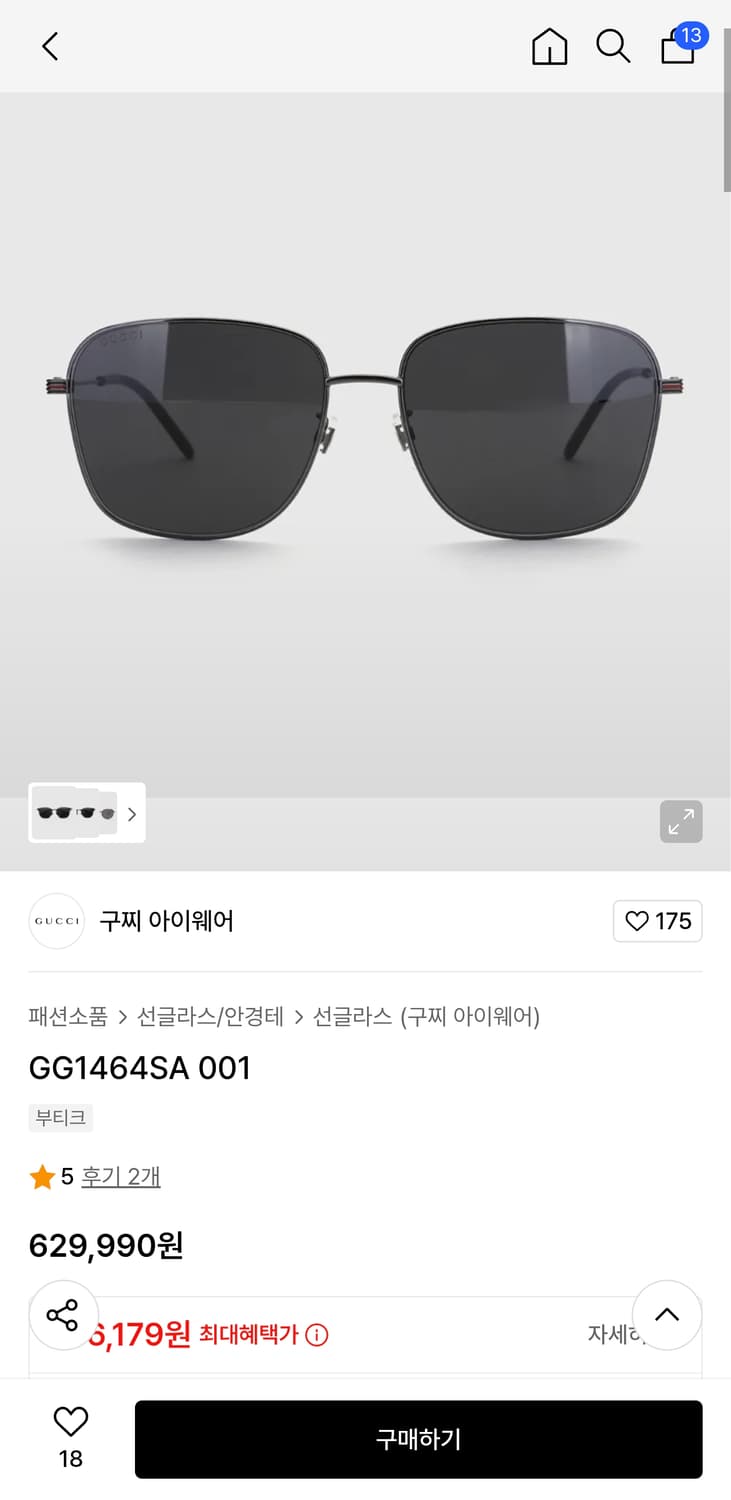
Task: Open product search
Action: (x=613, y=46)
